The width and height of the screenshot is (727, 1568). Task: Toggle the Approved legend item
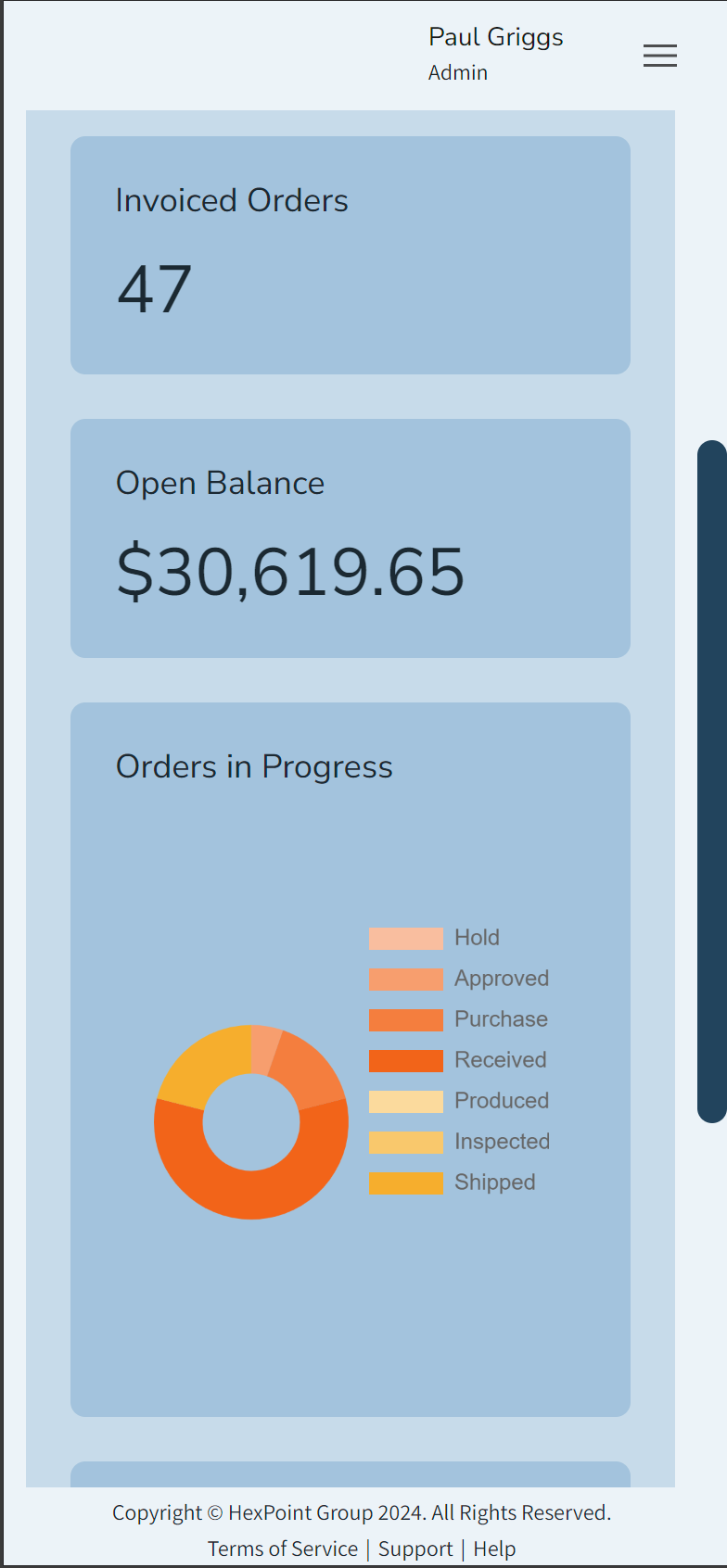pos(459,979)
